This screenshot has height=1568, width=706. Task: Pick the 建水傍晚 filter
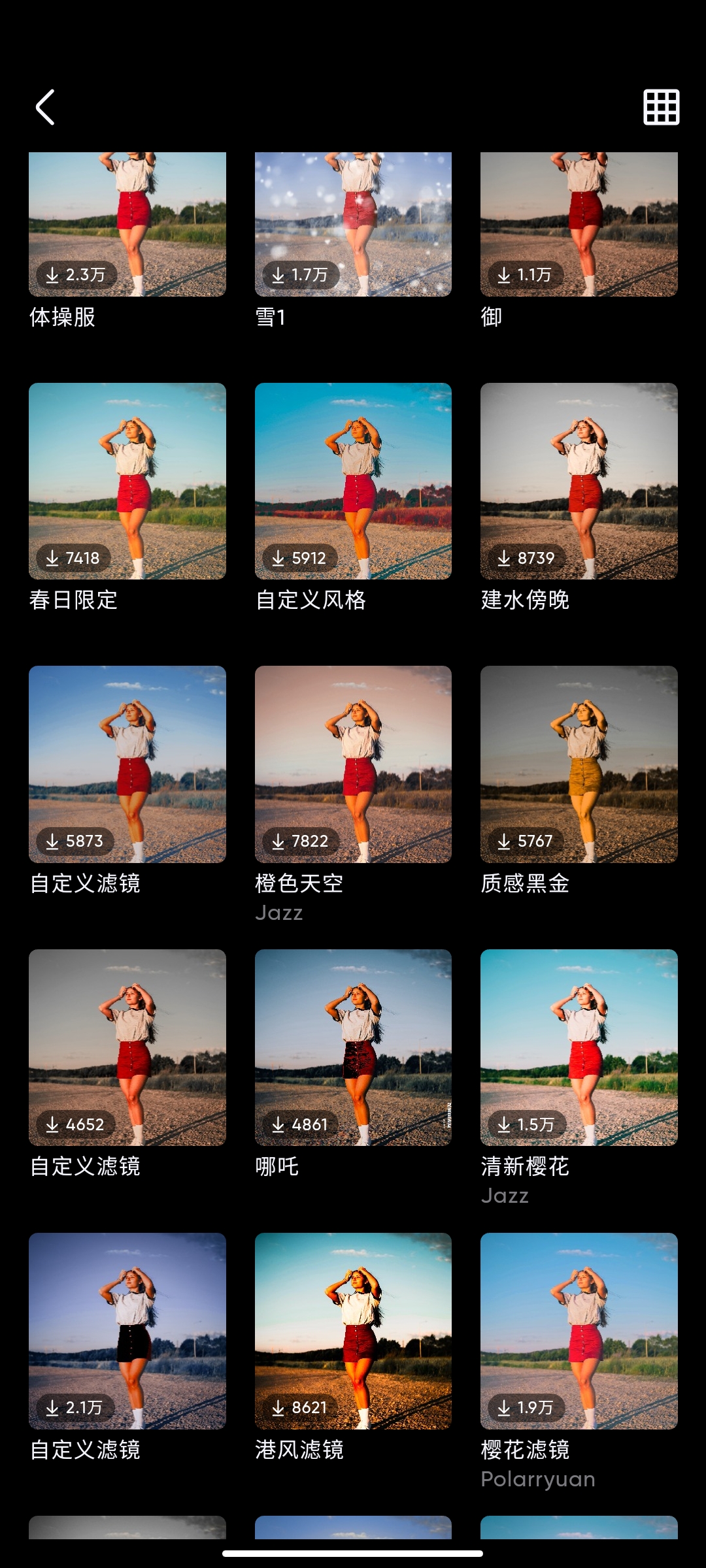pyautogui.click(x=579, y=481)
